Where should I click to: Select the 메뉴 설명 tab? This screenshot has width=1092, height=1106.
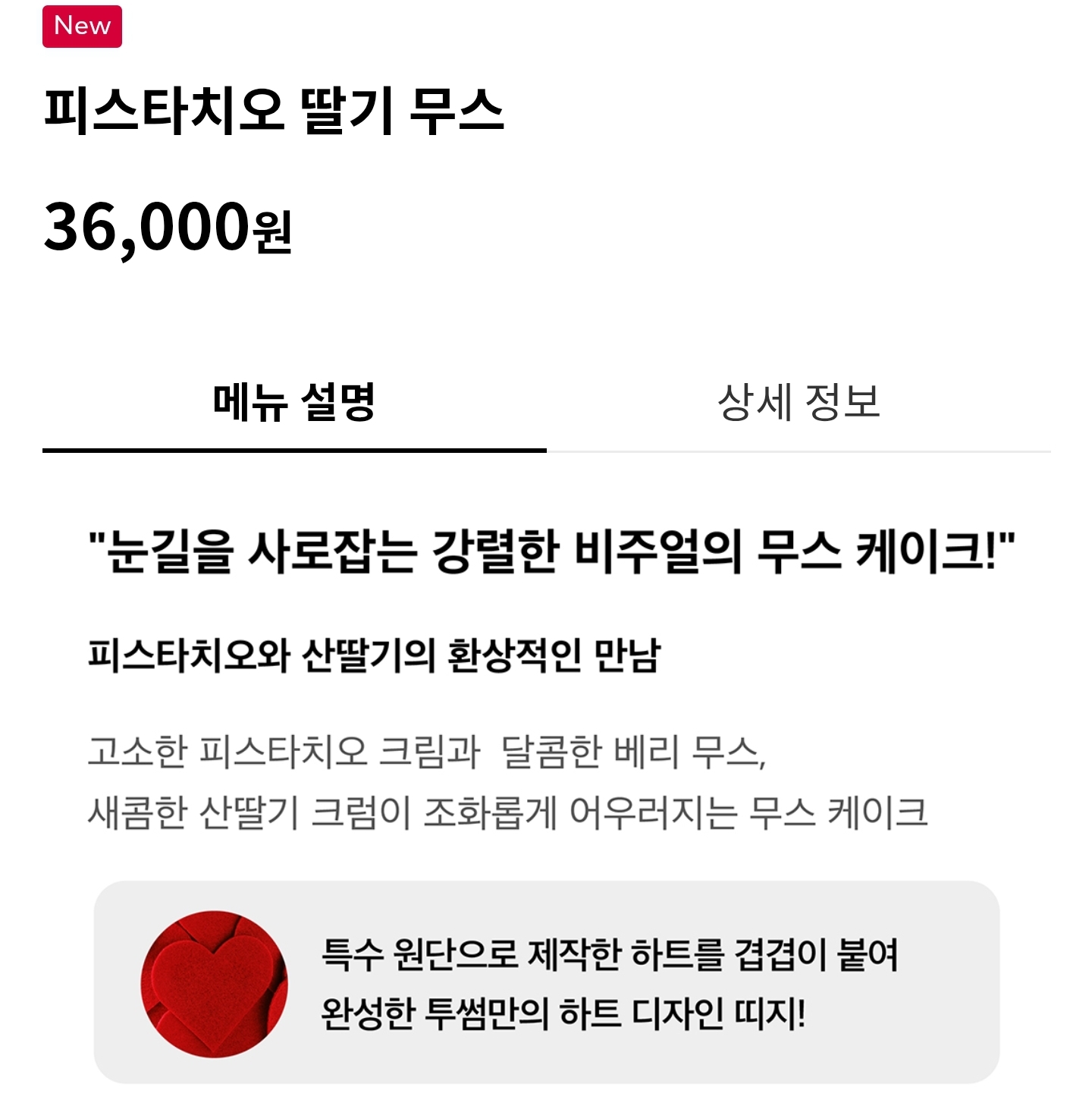(x=294, y=402)
